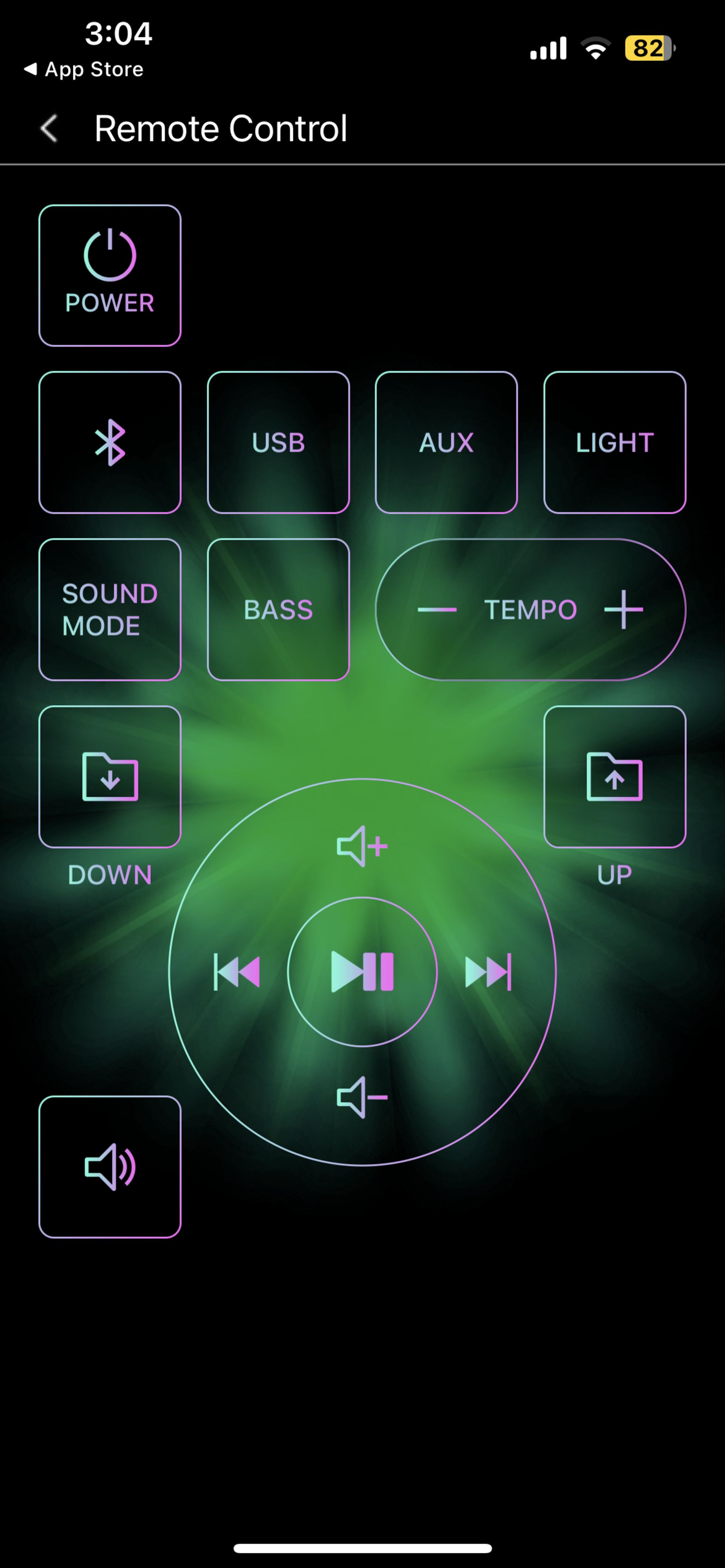The height and width of the screenshot is (1568, 725).
Task: Increase the tempo with plus
Action: point(623,609)
